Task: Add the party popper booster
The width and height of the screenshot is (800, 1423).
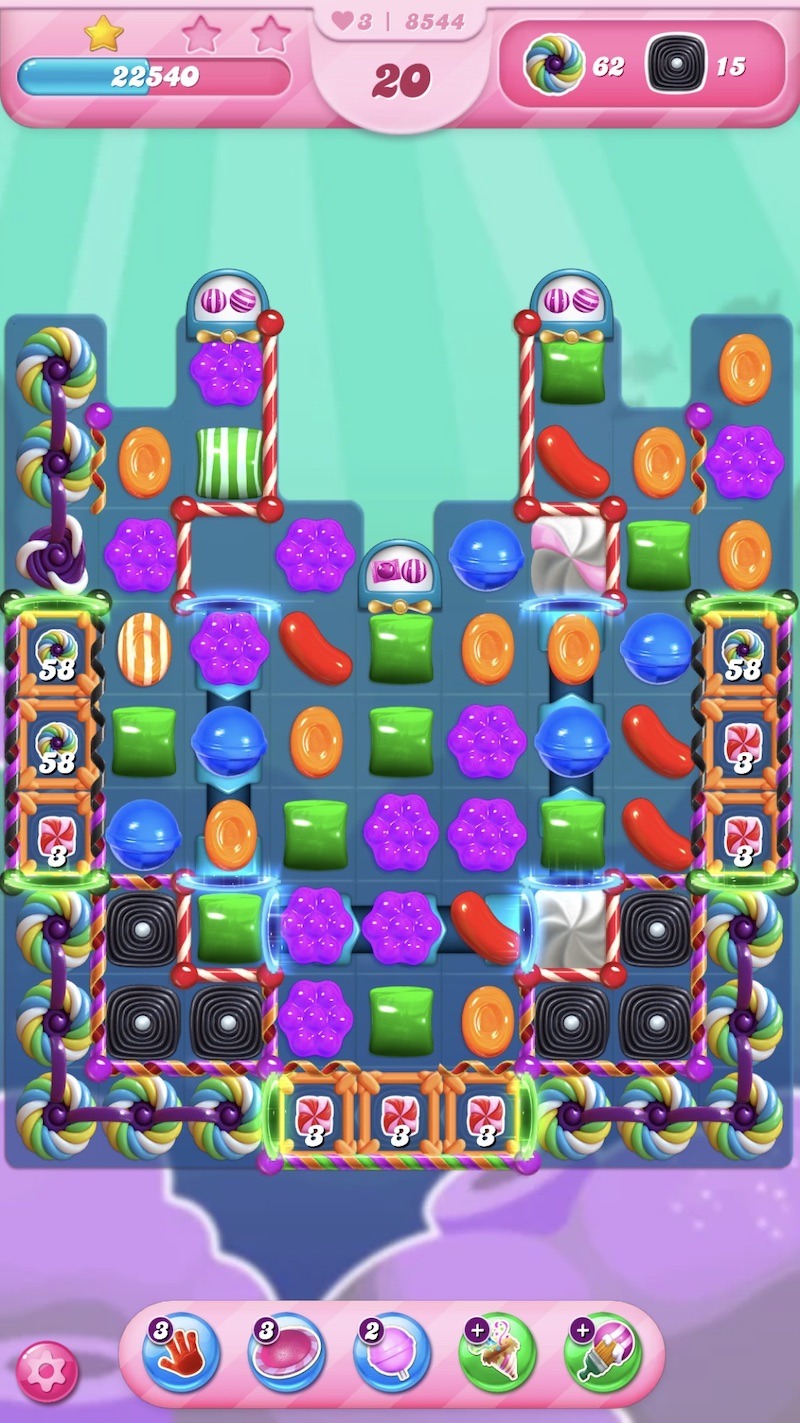Action: 498,1353
